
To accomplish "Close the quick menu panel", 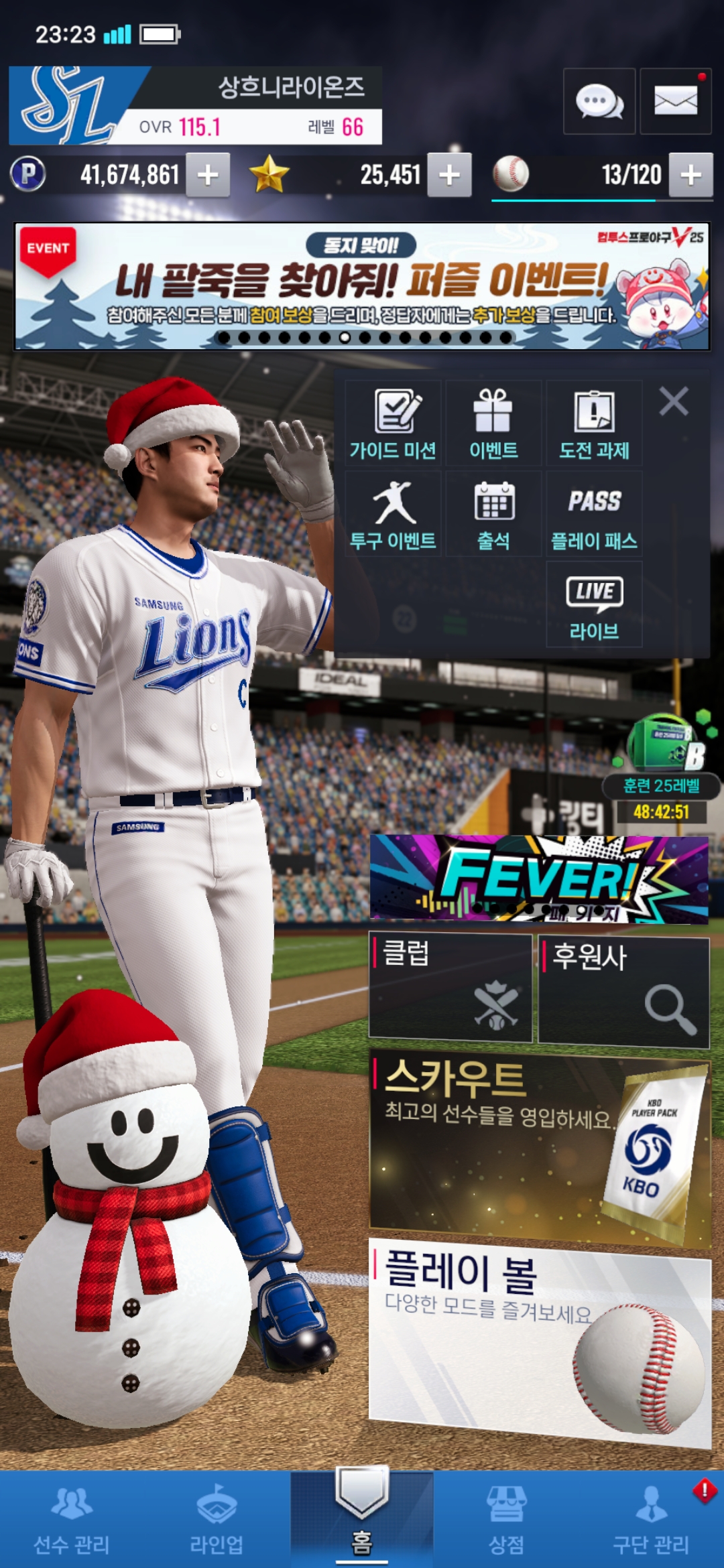I will click(x=674, y=402).
